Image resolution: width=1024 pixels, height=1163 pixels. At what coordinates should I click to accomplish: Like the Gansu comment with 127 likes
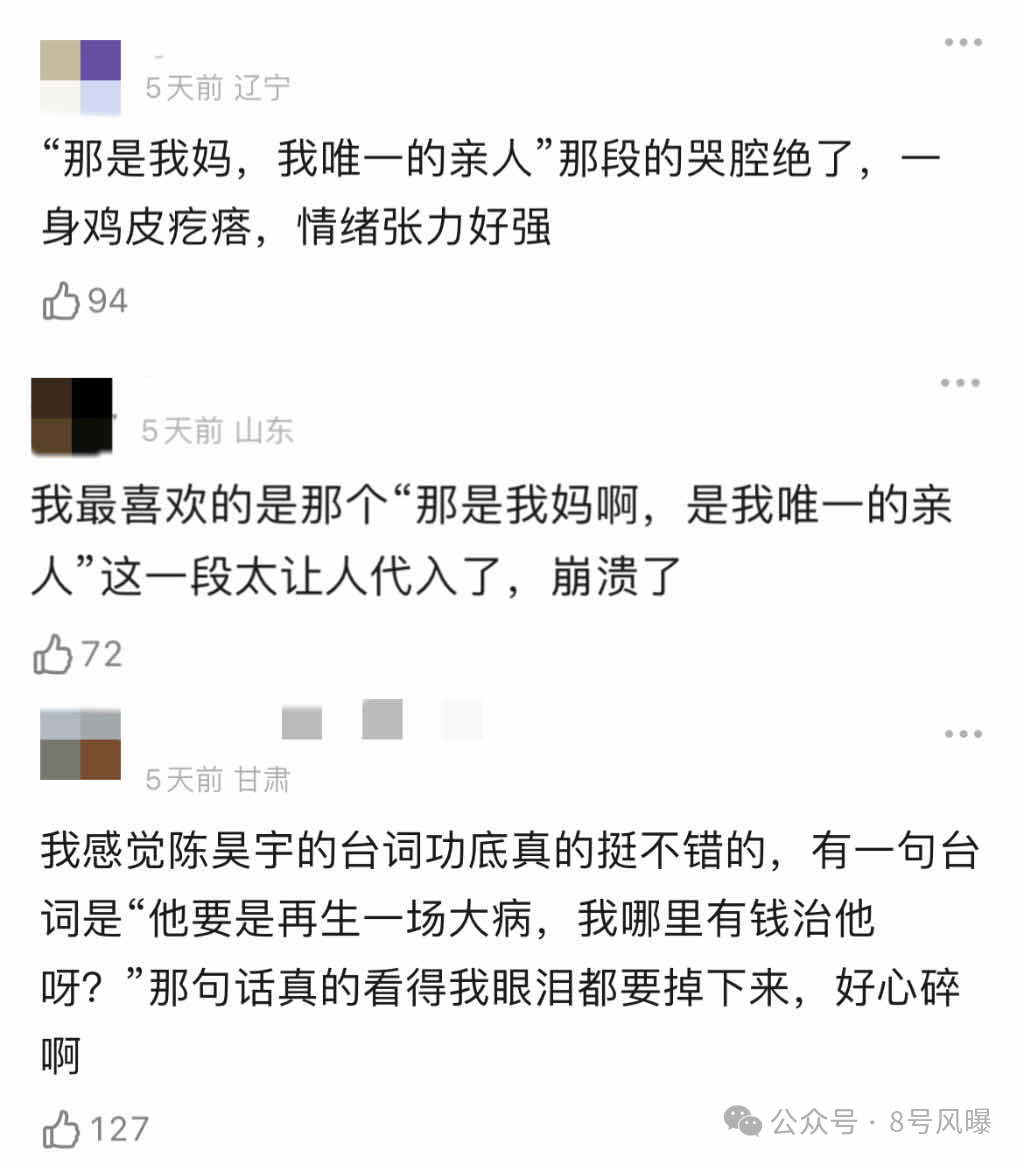[61, 1130]
